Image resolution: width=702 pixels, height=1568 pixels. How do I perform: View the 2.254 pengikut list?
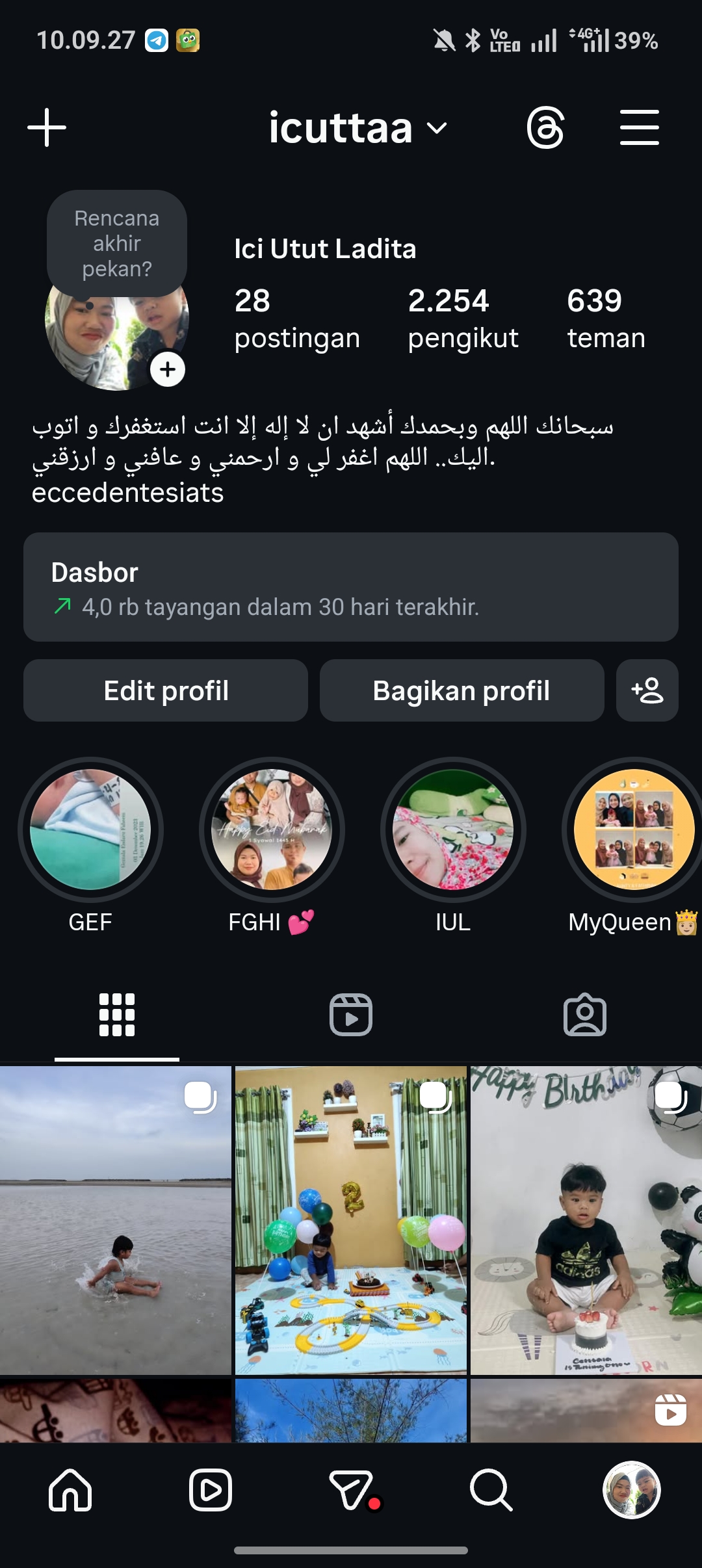click(463, 319)
